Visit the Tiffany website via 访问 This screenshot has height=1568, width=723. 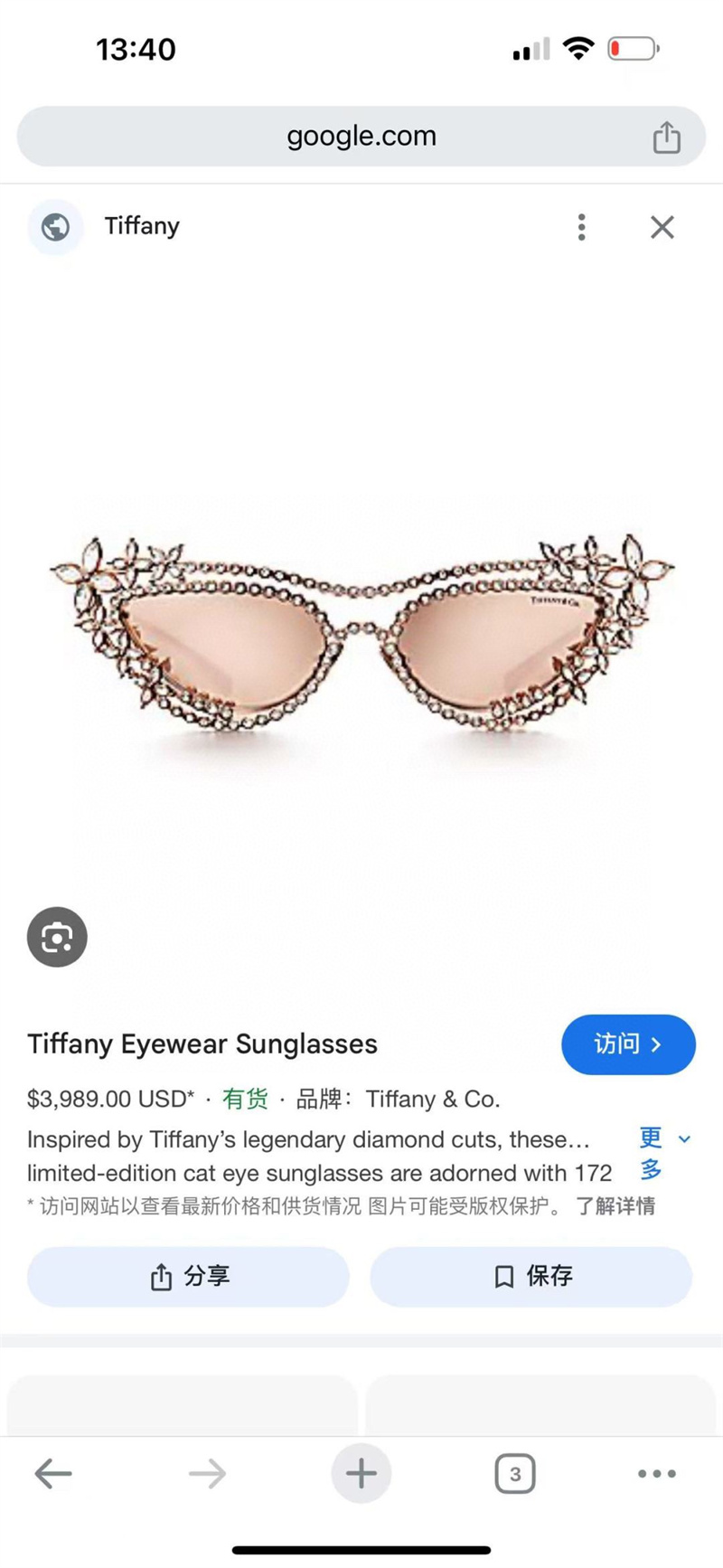[628, 1044]
